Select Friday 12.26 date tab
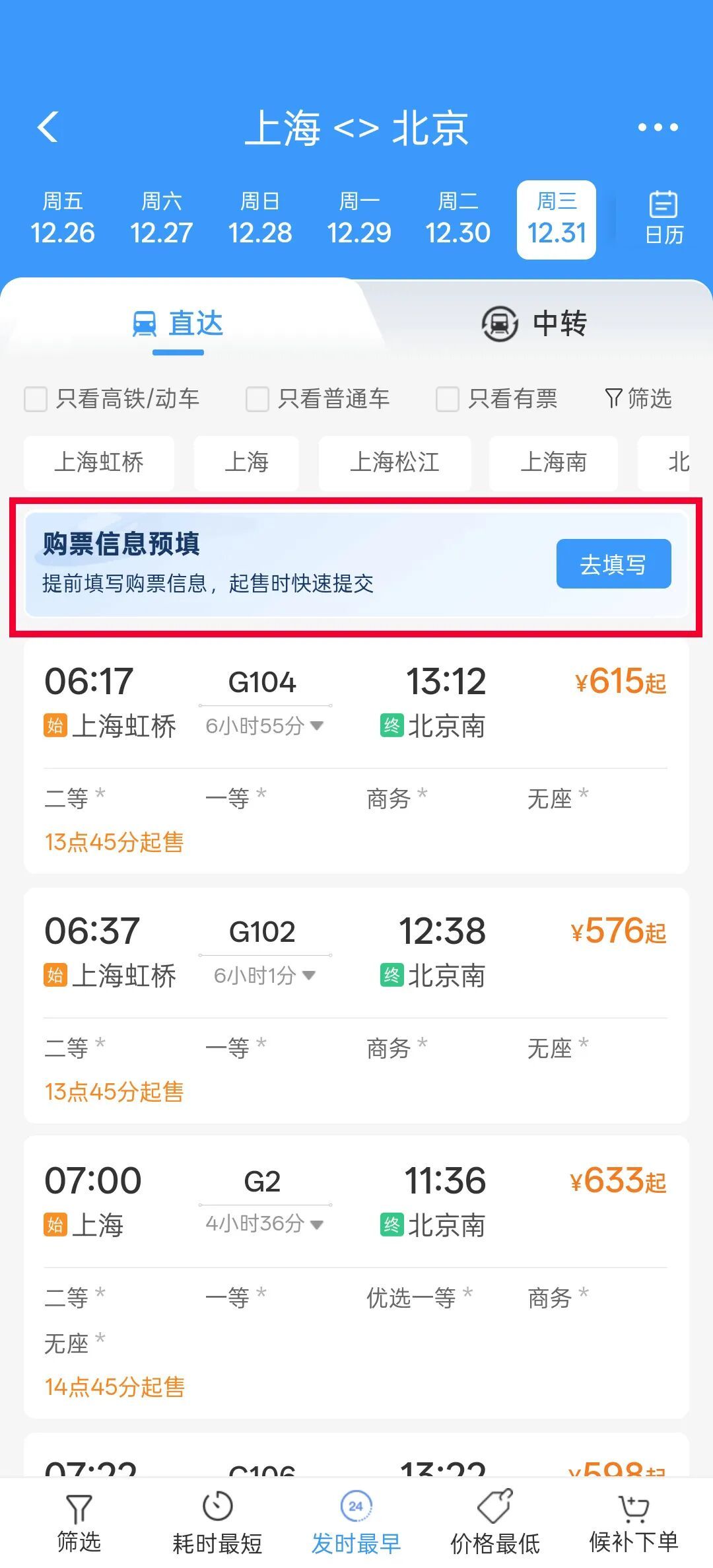 [64, 218]
